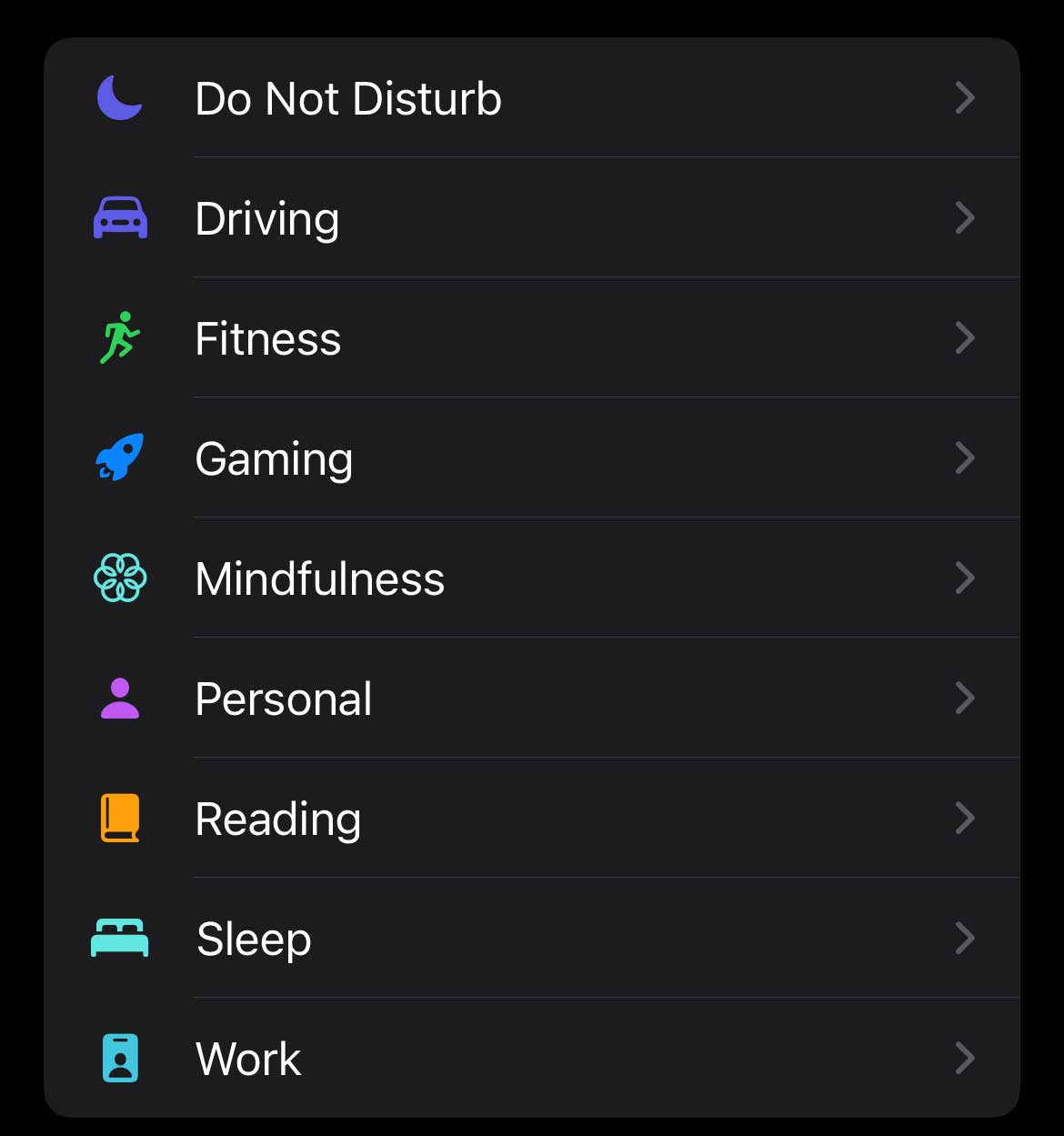Open the Work focus chevron
1064x1136 pixels.
click(965, 1058)
